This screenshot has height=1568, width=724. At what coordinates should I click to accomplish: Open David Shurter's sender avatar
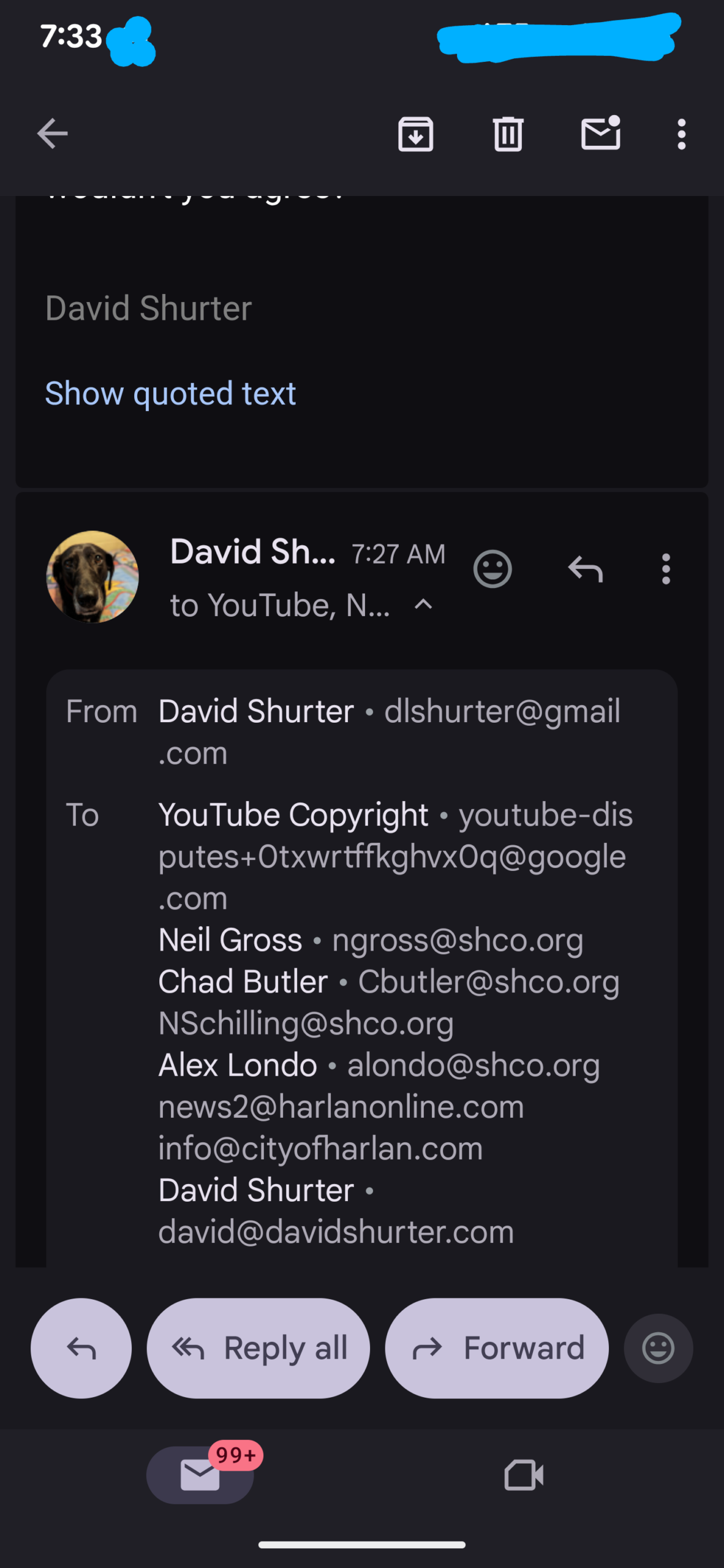pyautogui.click(x=92, y=576)
